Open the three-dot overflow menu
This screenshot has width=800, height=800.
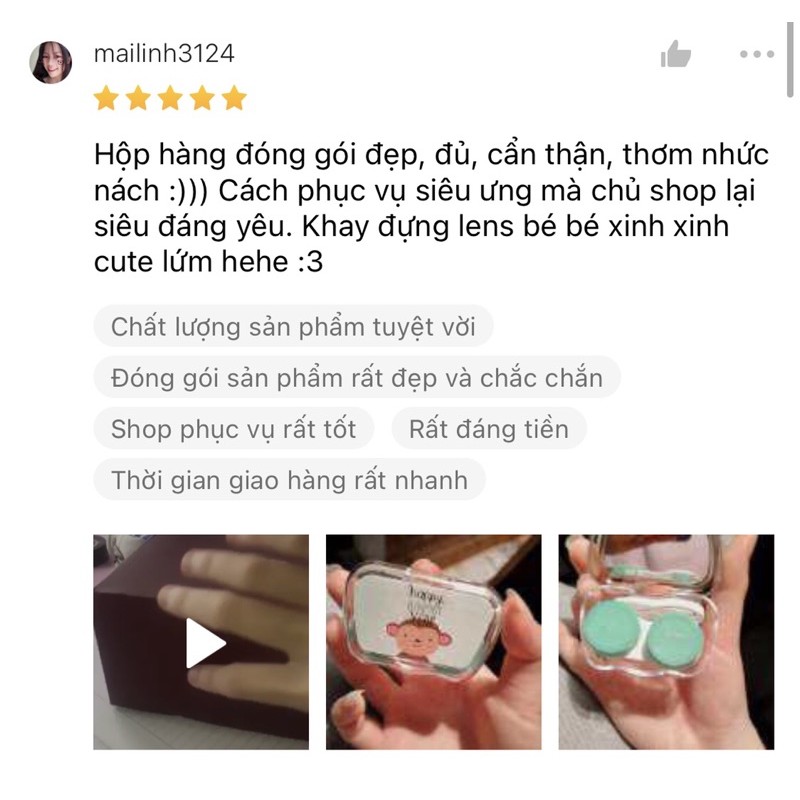pos(756,54)
